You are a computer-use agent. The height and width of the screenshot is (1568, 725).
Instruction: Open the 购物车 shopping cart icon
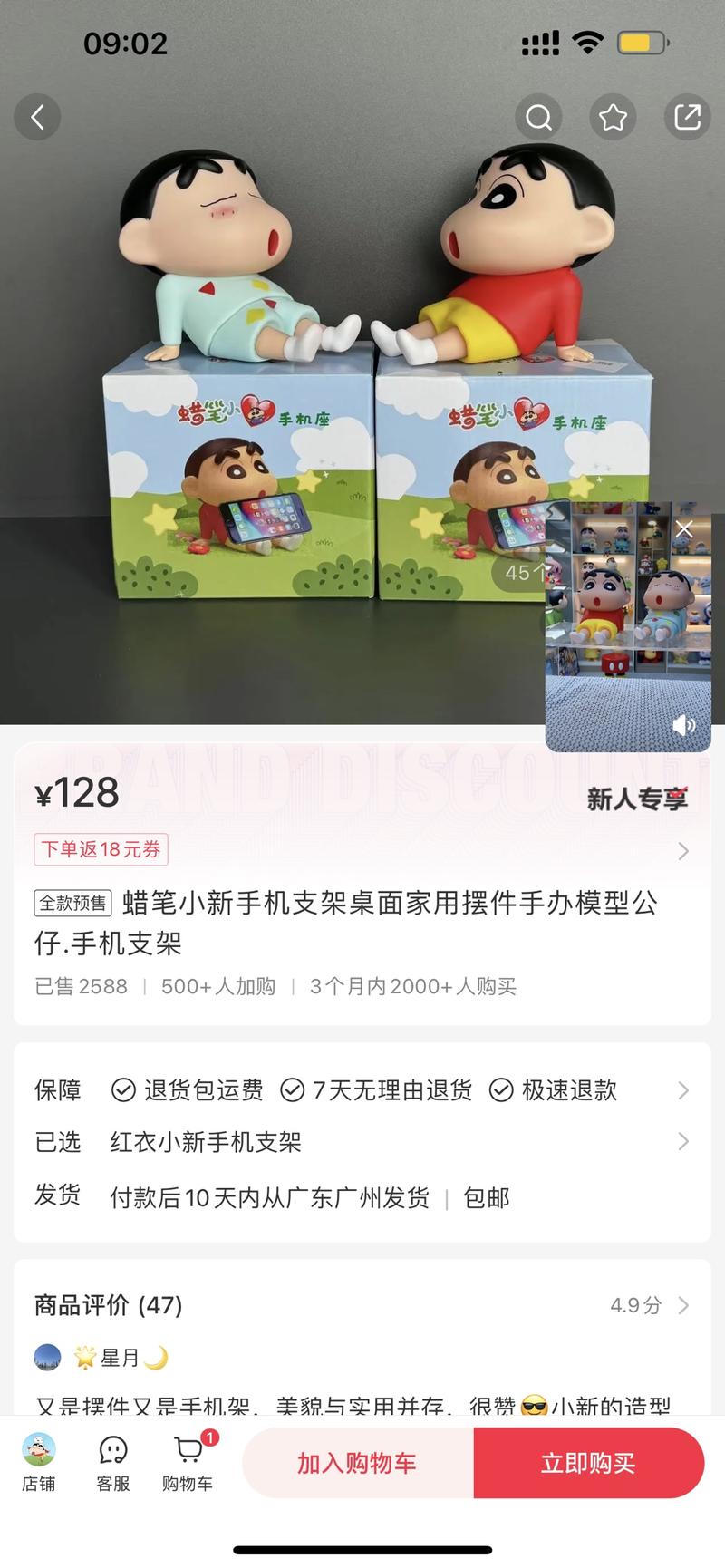187,1461
